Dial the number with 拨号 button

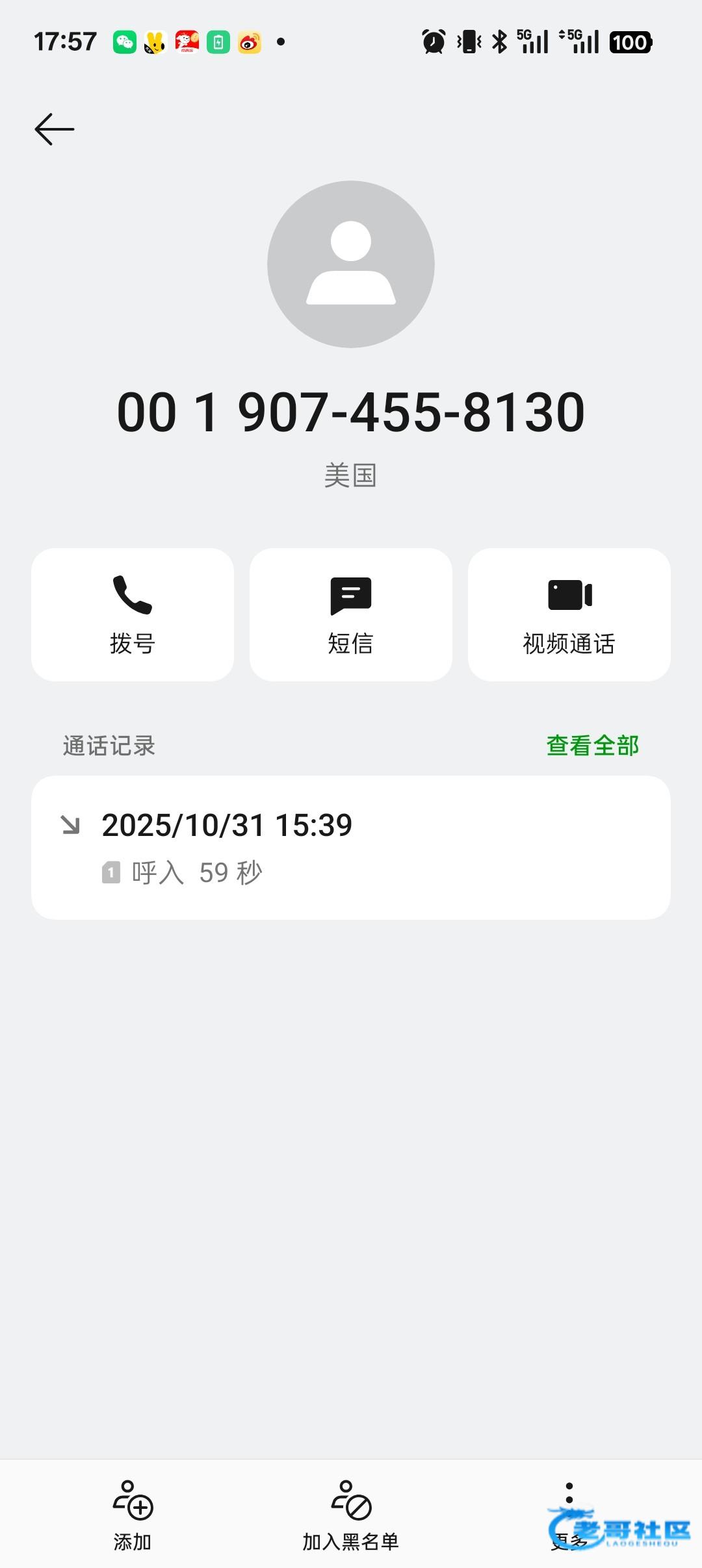coord(133,614)
